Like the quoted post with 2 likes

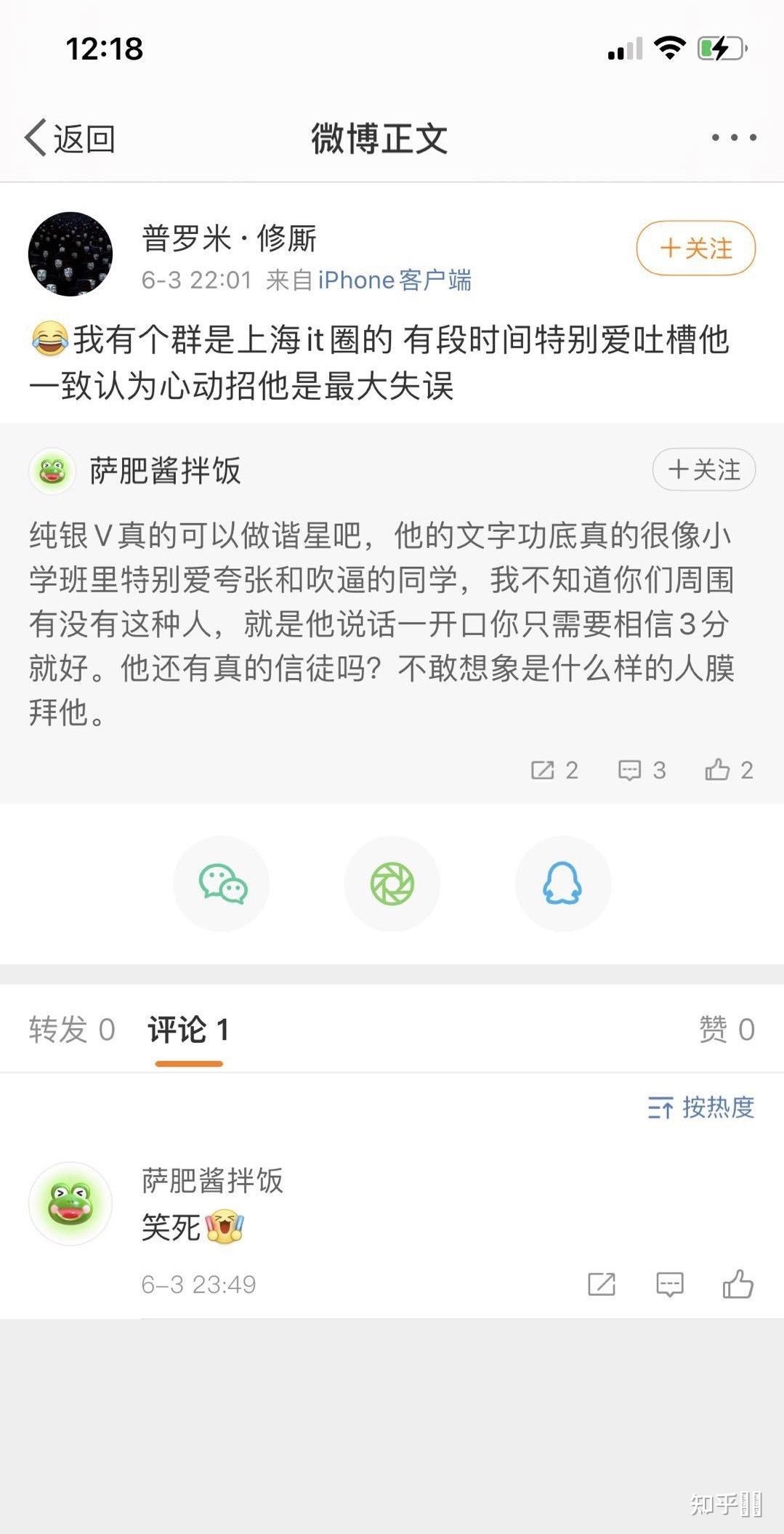(729, 770)
